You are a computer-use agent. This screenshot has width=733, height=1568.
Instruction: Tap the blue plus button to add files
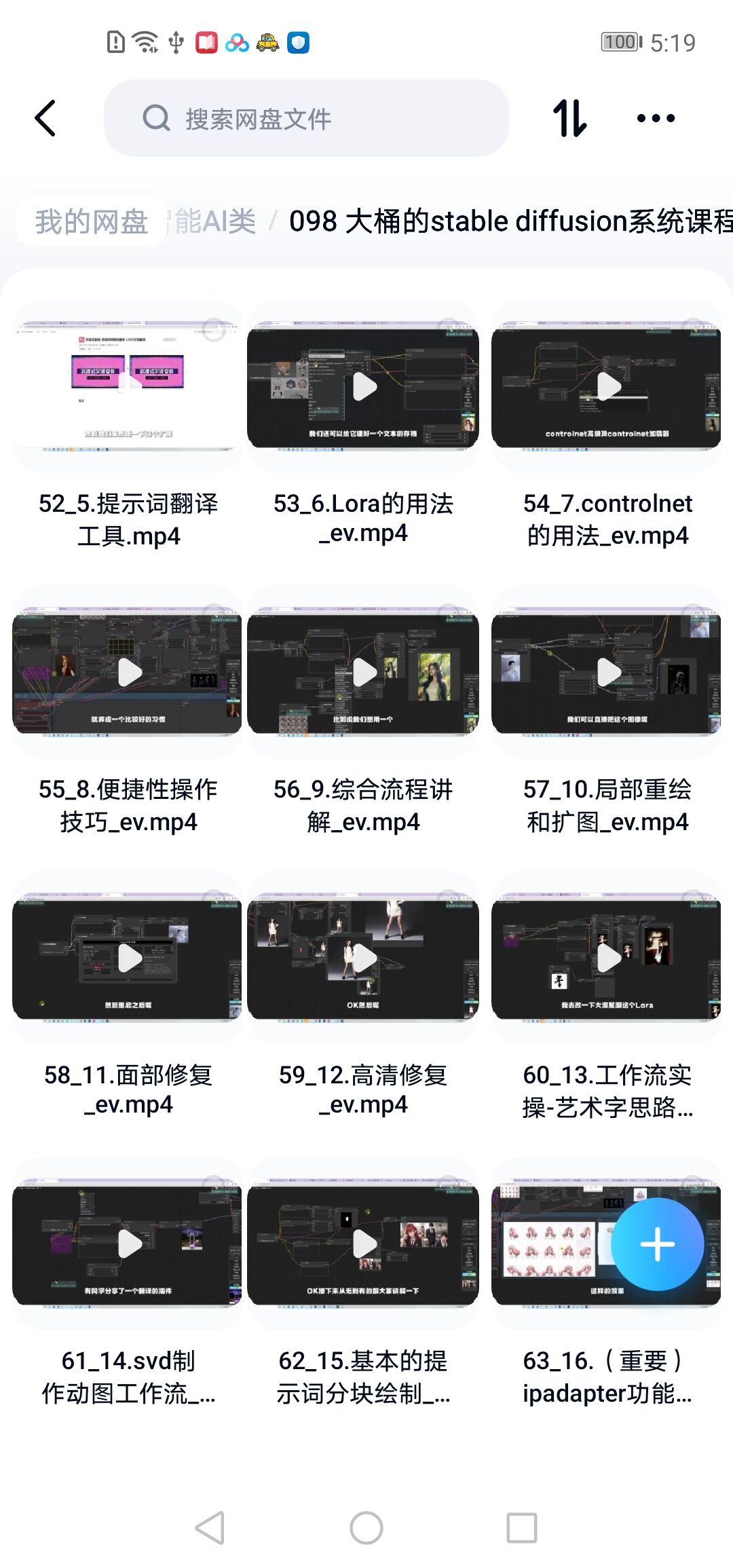pos(657,1244)
